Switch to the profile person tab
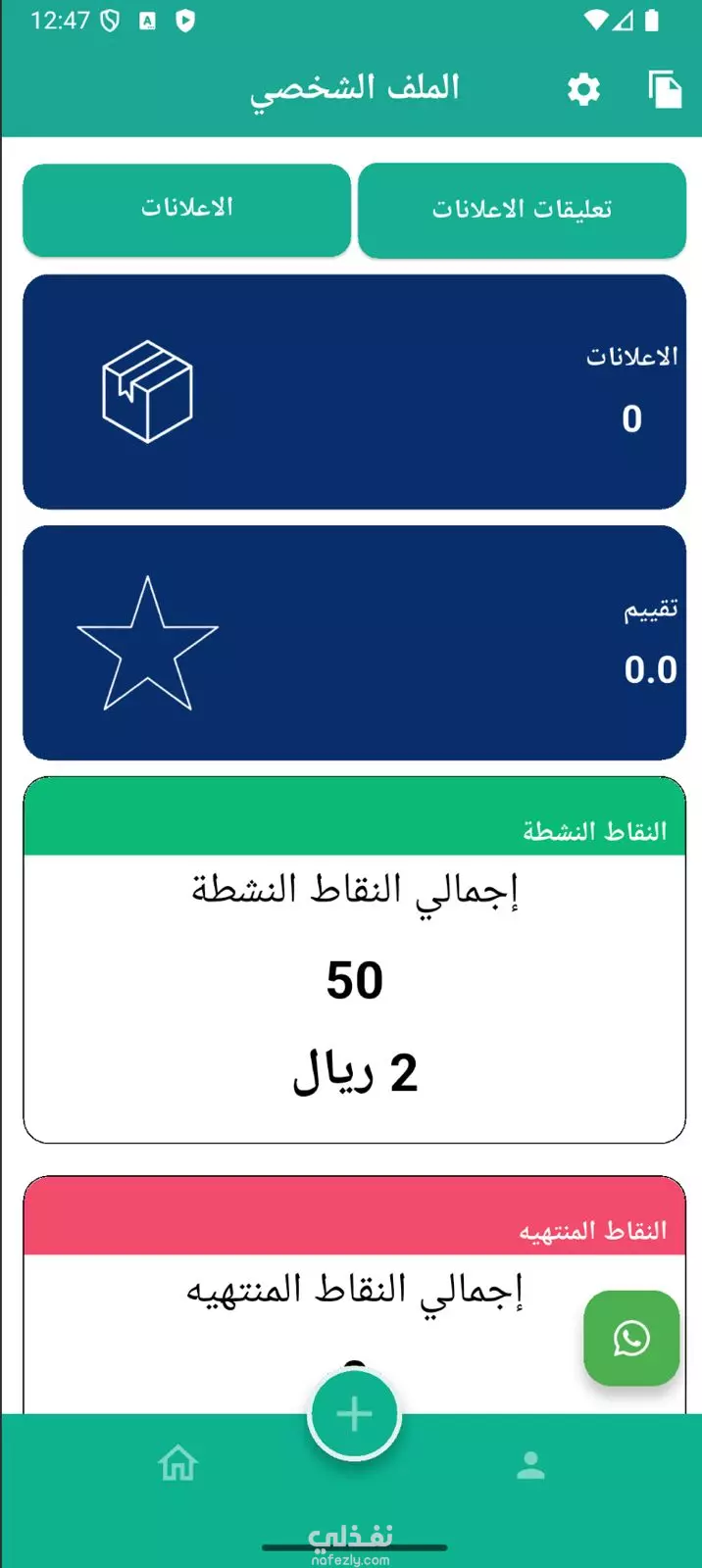This screenshot has height=1568, width=702. point(530,1465)
